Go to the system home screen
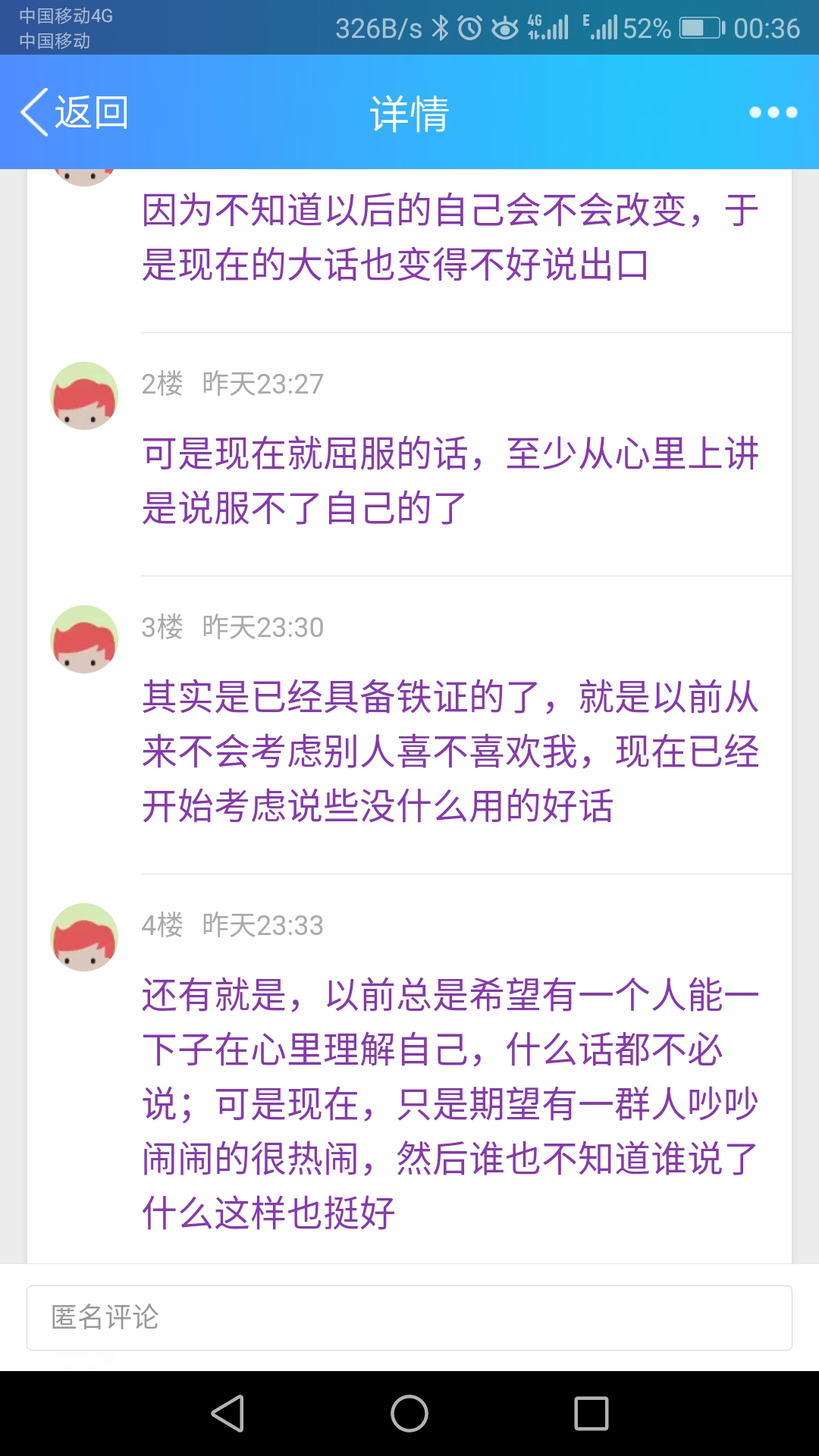 tap(409, 1414)
